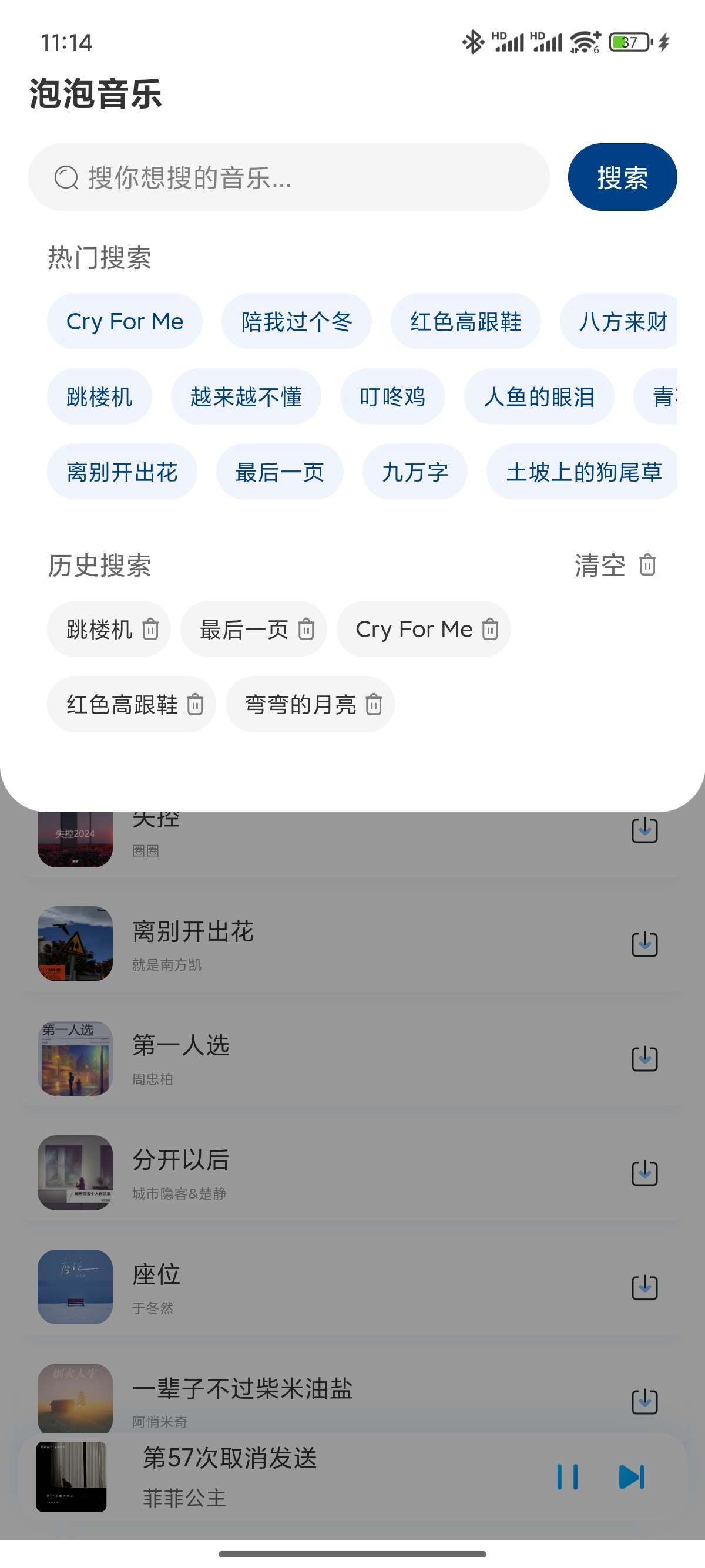Download the song 座位
705x1568 pixels.
click(644, 1287)
